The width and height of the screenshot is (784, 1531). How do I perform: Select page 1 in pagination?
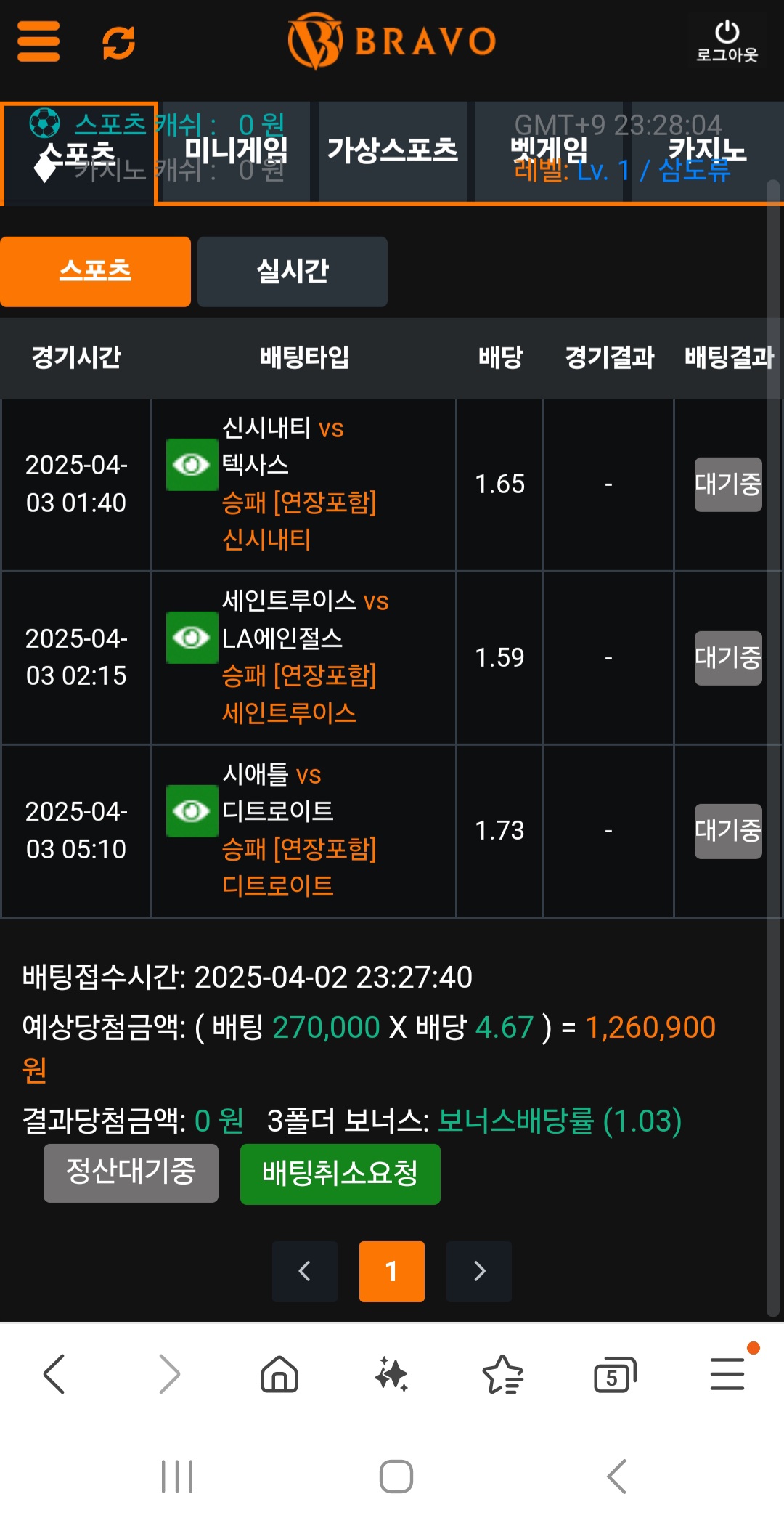point(392,1271)
